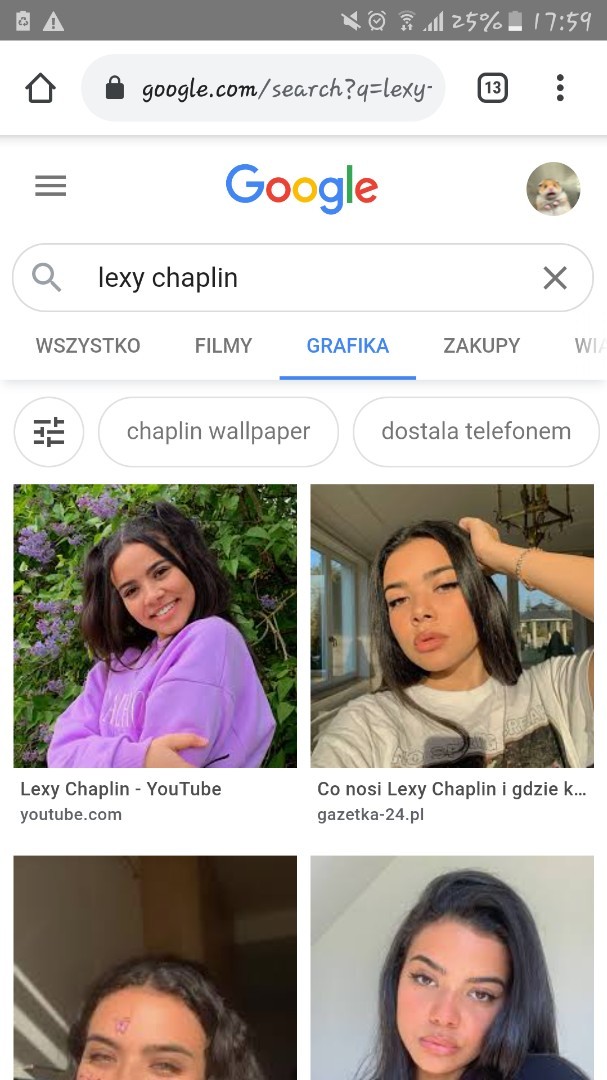This screenshot has width=607, height=1080.
Task: Tap the magnifier search icon
Action: pos(47,277)
